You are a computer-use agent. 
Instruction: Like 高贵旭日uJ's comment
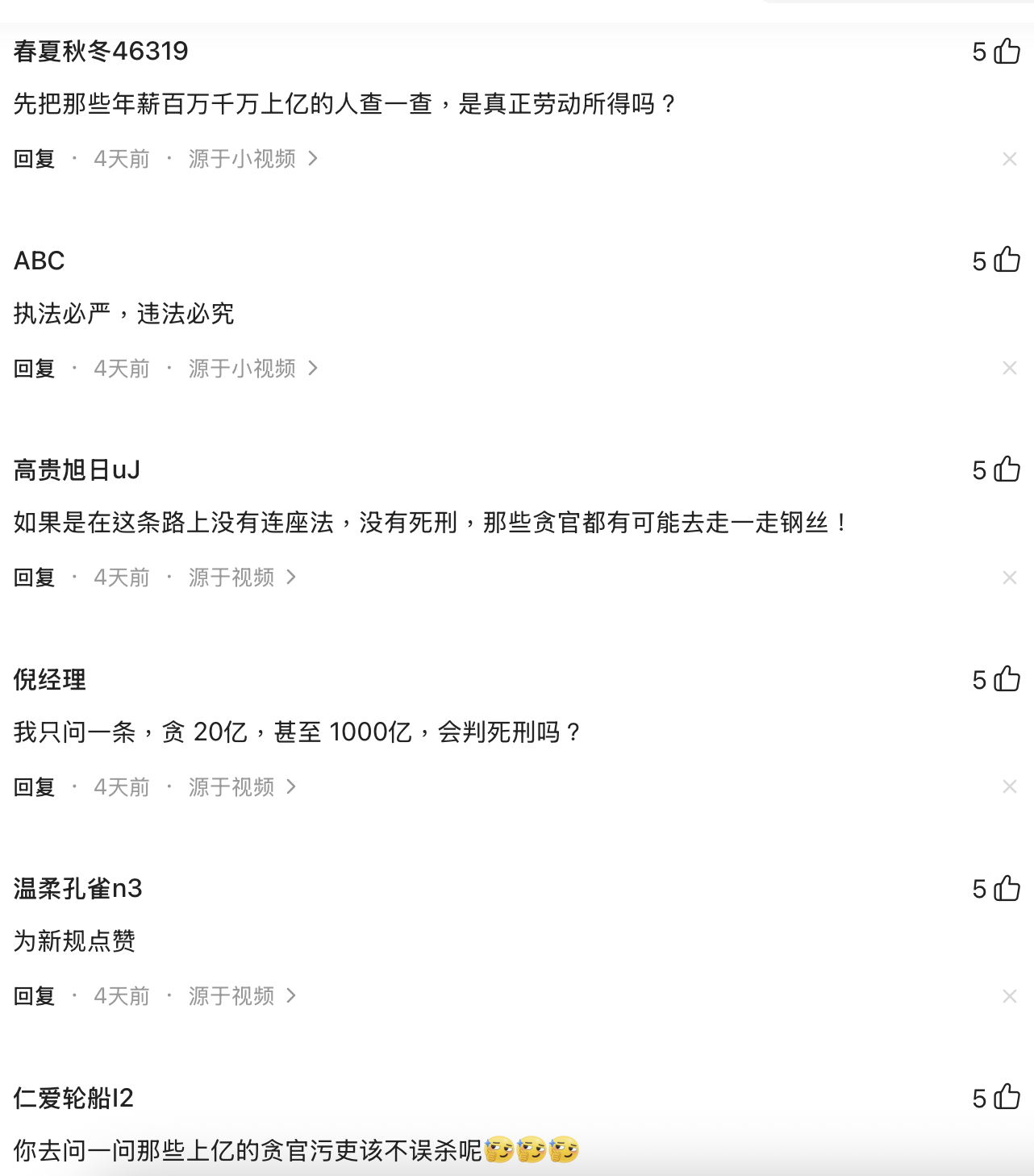coord(1007,469)
